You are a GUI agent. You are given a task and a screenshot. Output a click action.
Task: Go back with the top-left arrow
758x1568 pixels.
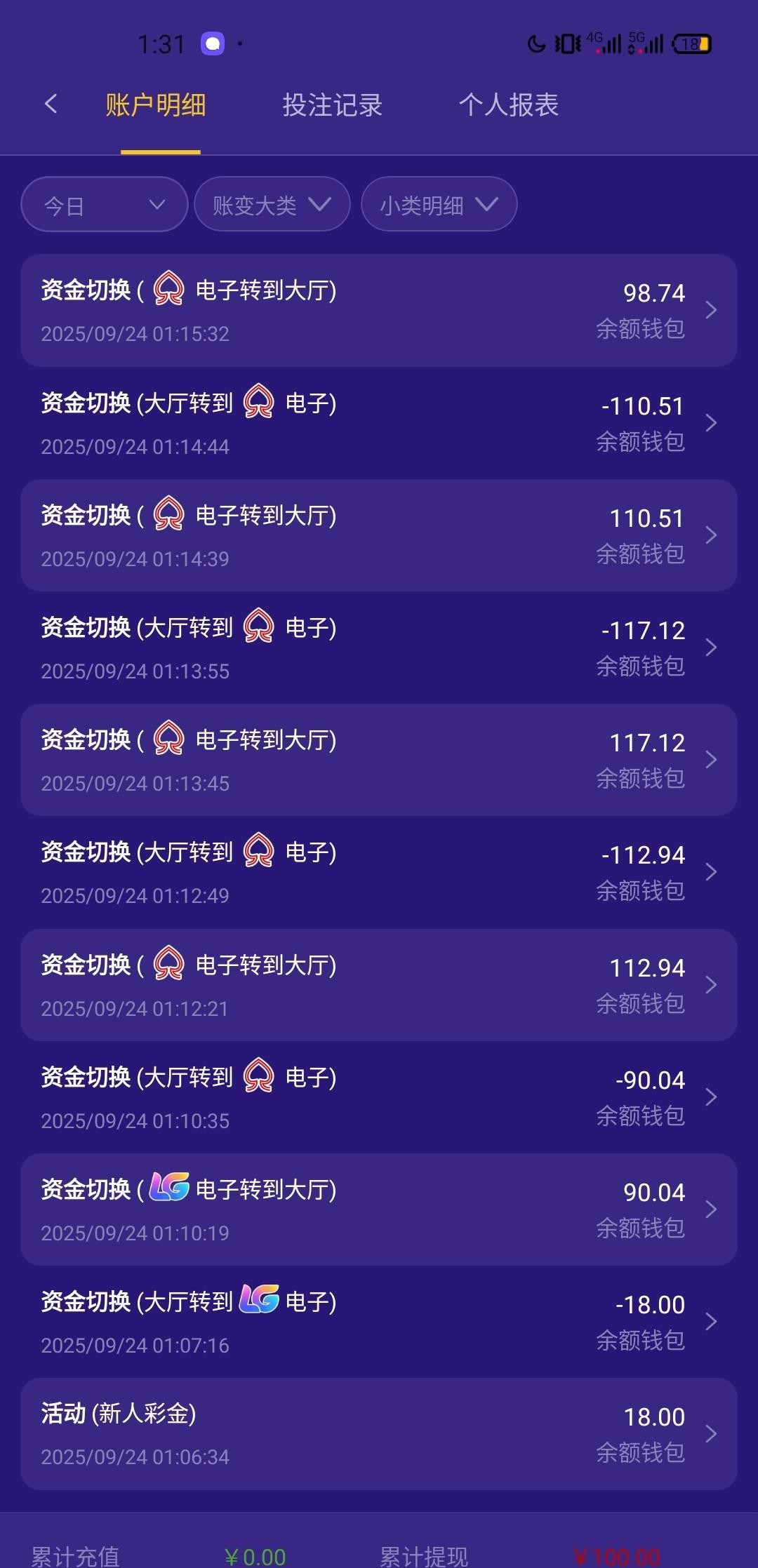[x=51, y=105]
